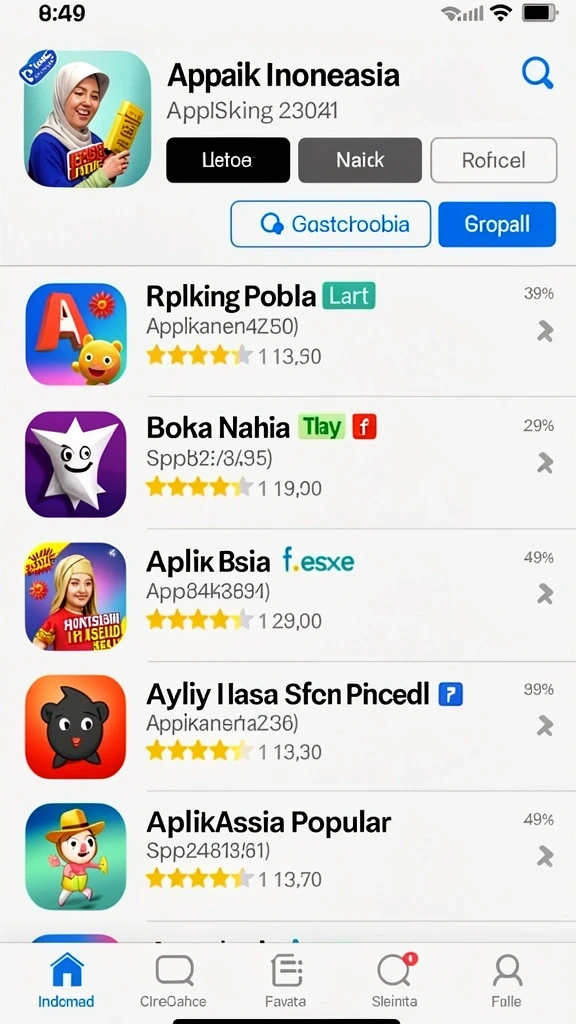Open the Rplking Pobla app row
This screenshot has width=576, height=1024.
click(x=288, y=332)
